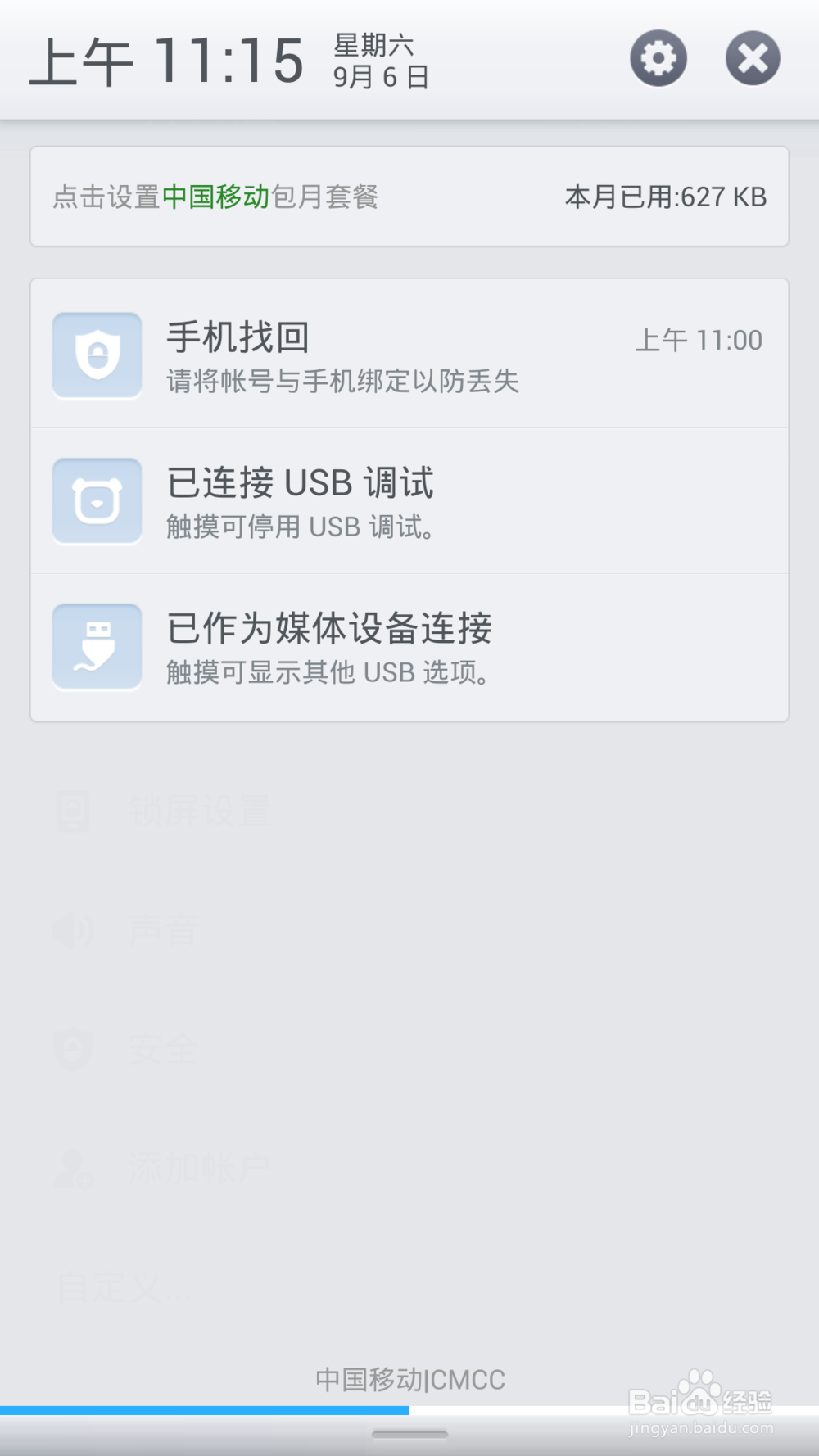
Task: Open the 中国移动 data plan setup banner
Action: pos(409,197)
